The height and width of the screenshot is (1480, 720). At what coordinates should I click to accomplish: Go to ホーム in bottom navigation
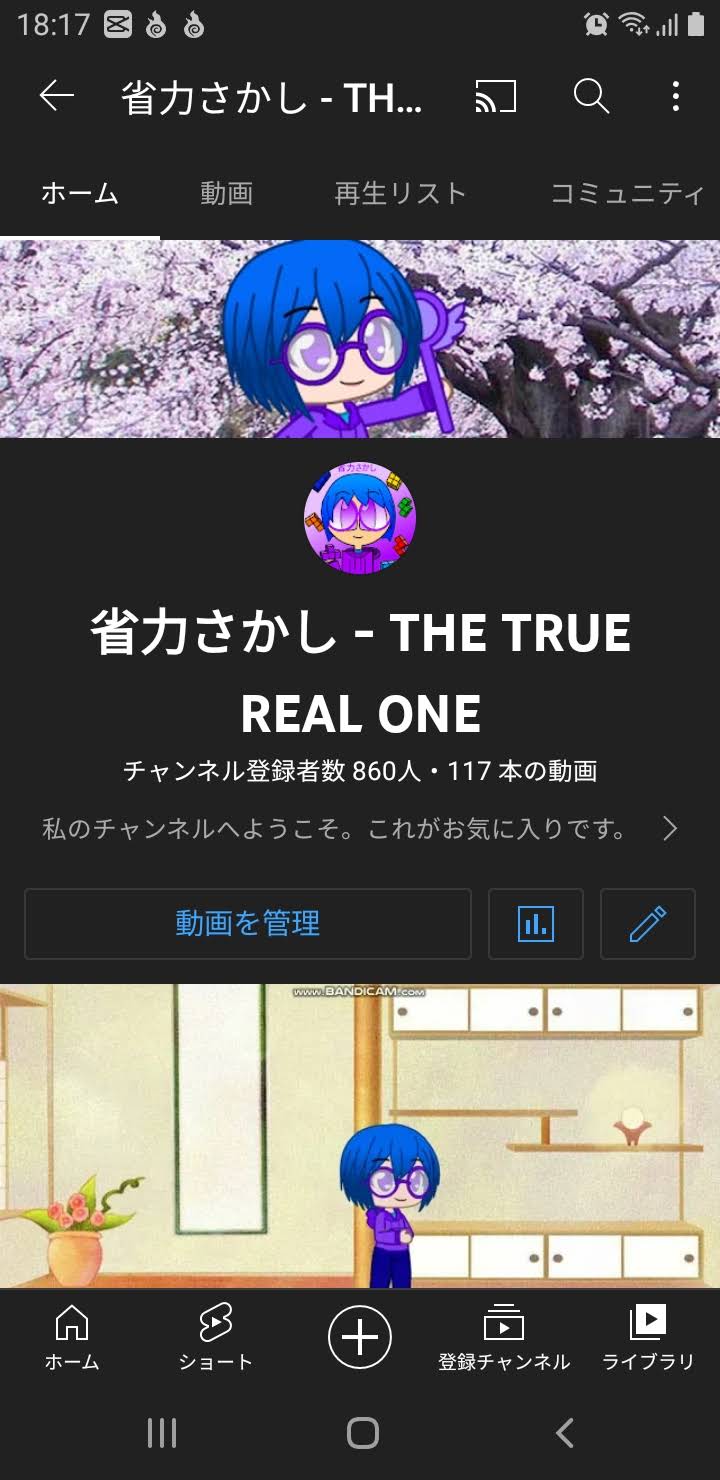72,1337
